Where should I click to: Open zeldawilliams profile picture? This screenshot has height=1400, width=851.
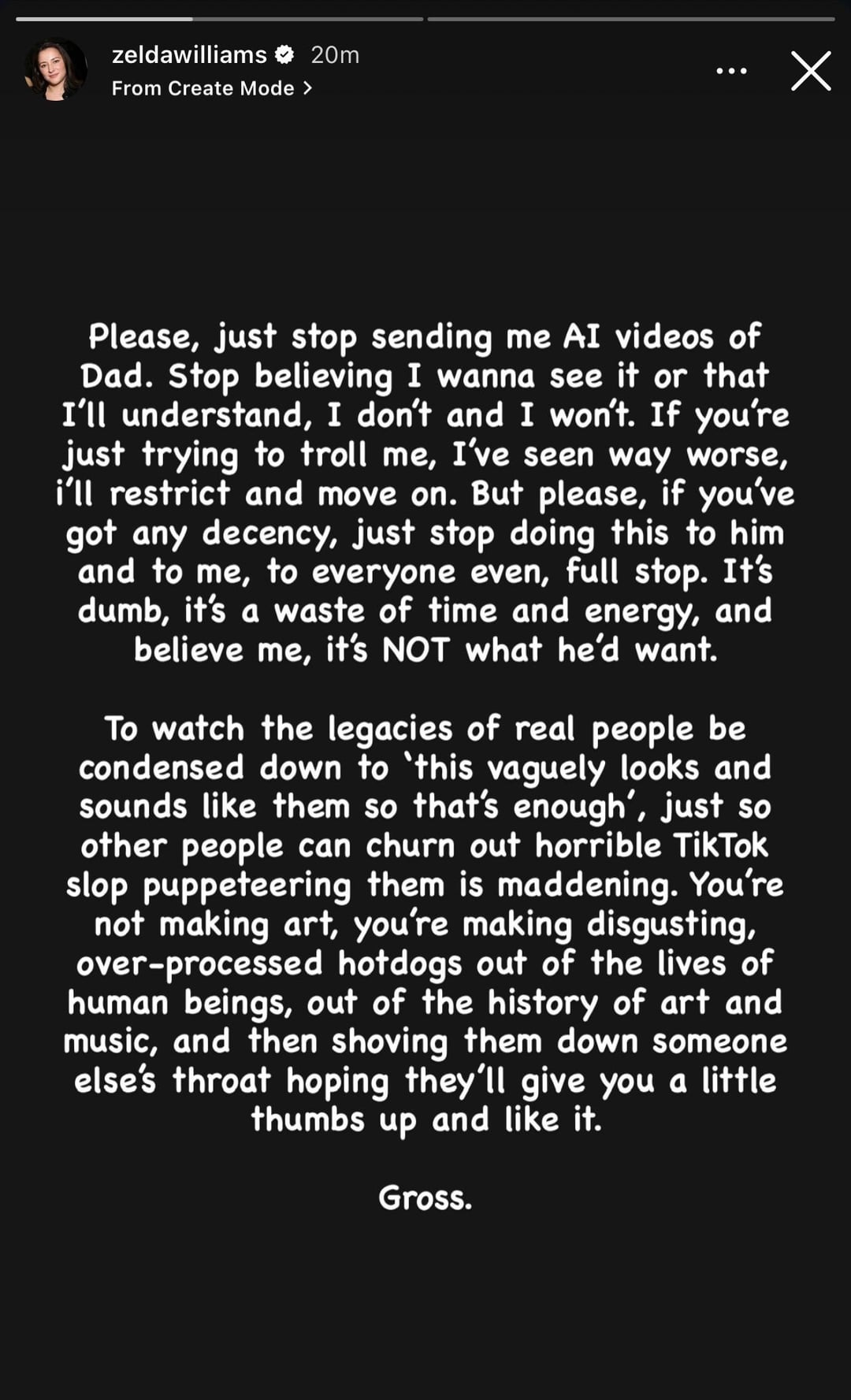[55, 69]
